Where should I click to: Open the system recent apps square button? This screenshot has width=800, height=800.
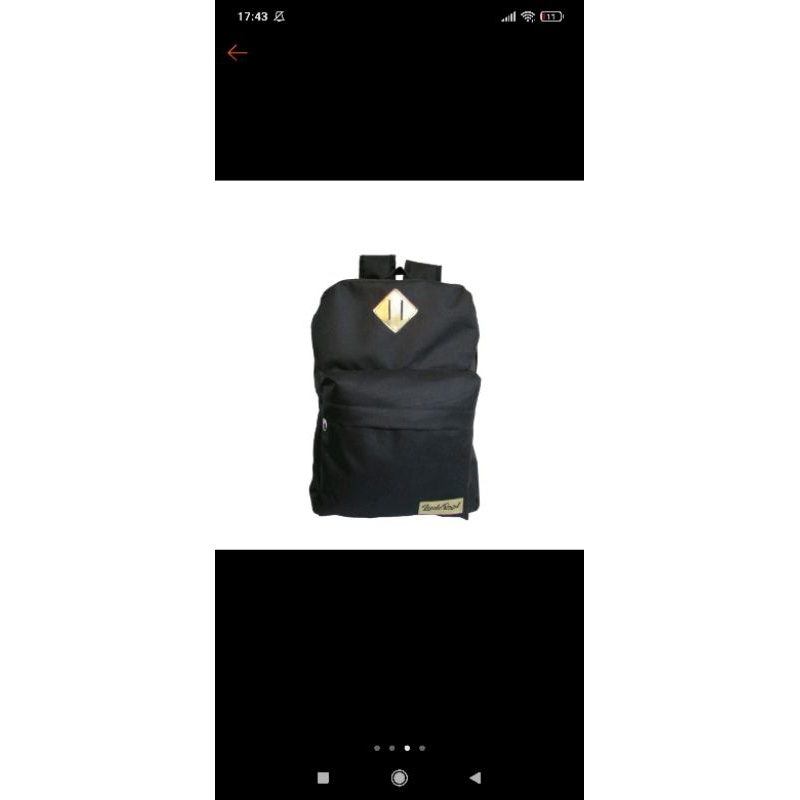(x=323, y=778)
